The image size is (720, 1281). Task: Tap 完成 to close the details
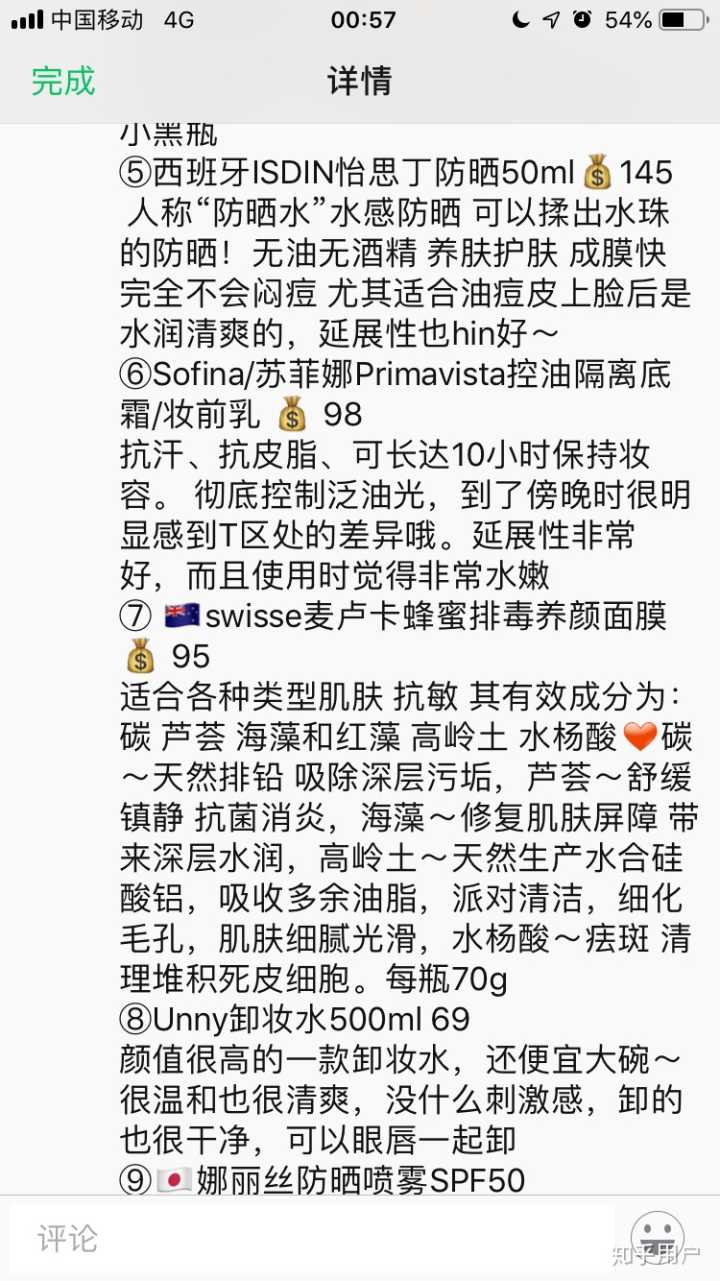tap(63, 81)
